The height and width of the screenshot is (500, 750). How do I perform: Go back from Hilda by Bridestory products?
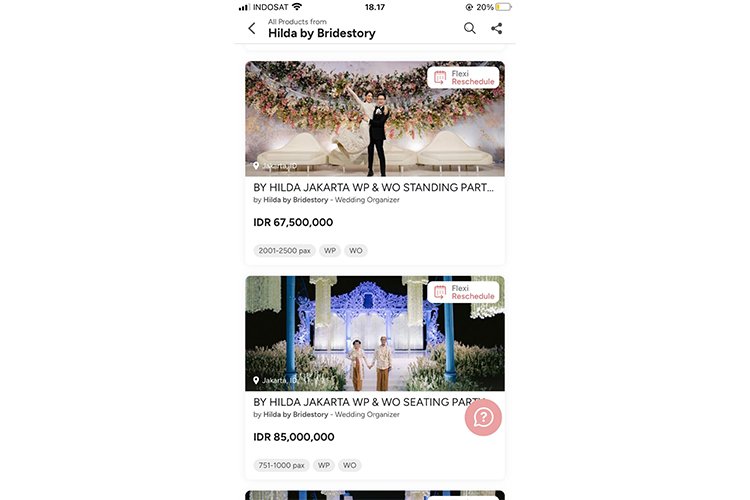(252, 28)
